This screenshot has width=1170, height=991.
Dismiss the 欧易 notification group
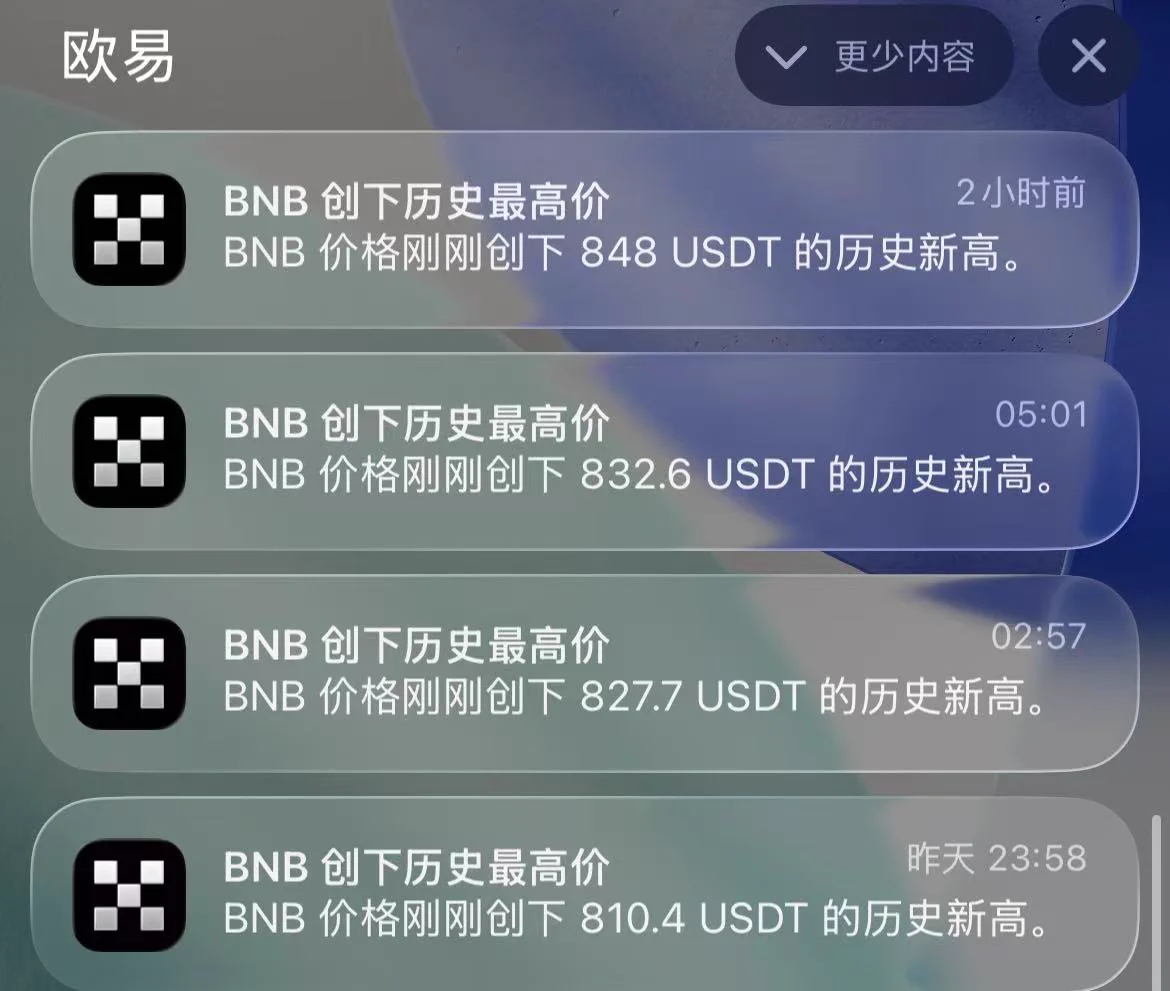(1088, 57)
